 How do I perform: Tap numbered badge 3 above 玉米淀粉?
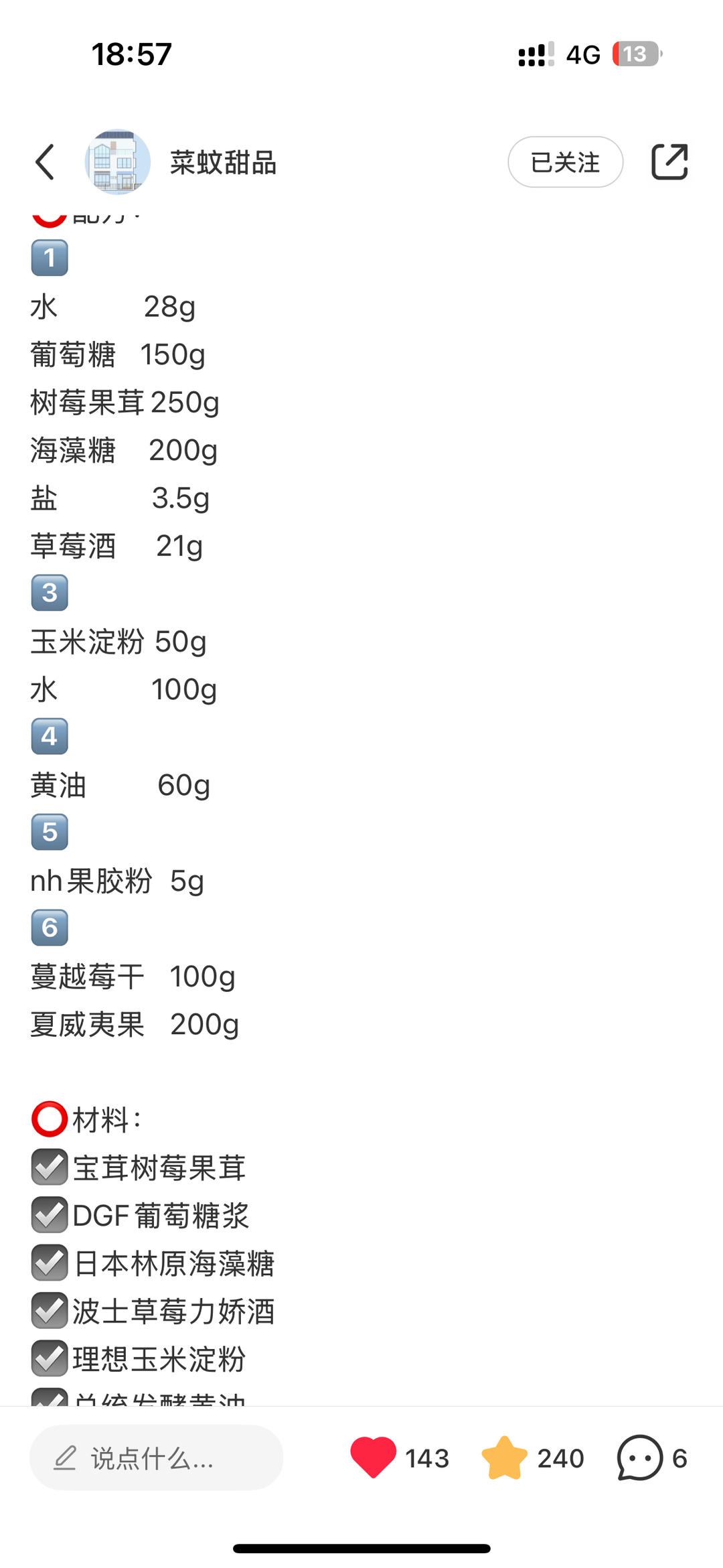point(49,592)
